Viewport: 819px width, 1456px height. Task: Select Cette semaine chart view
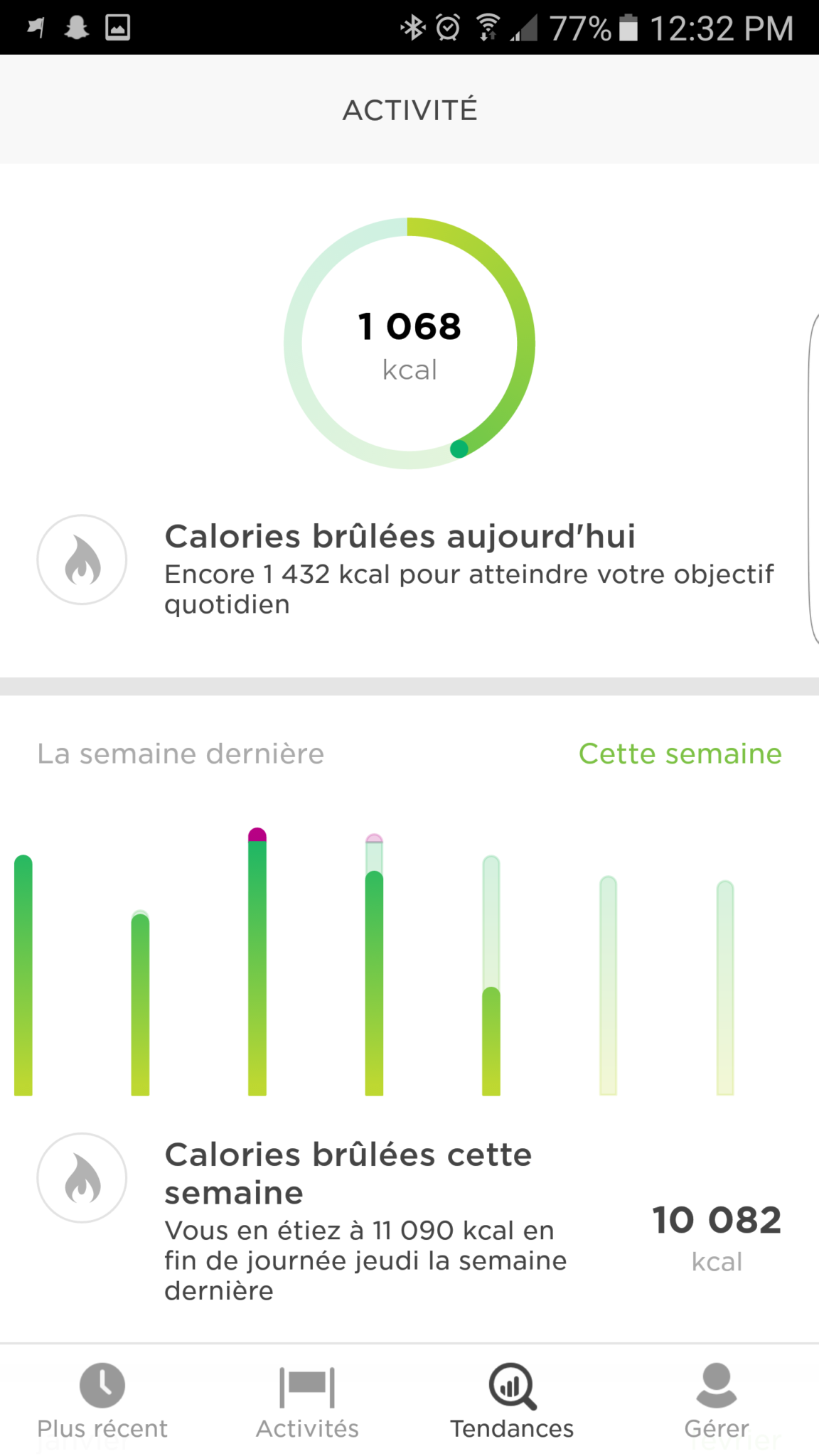point(680,754)
